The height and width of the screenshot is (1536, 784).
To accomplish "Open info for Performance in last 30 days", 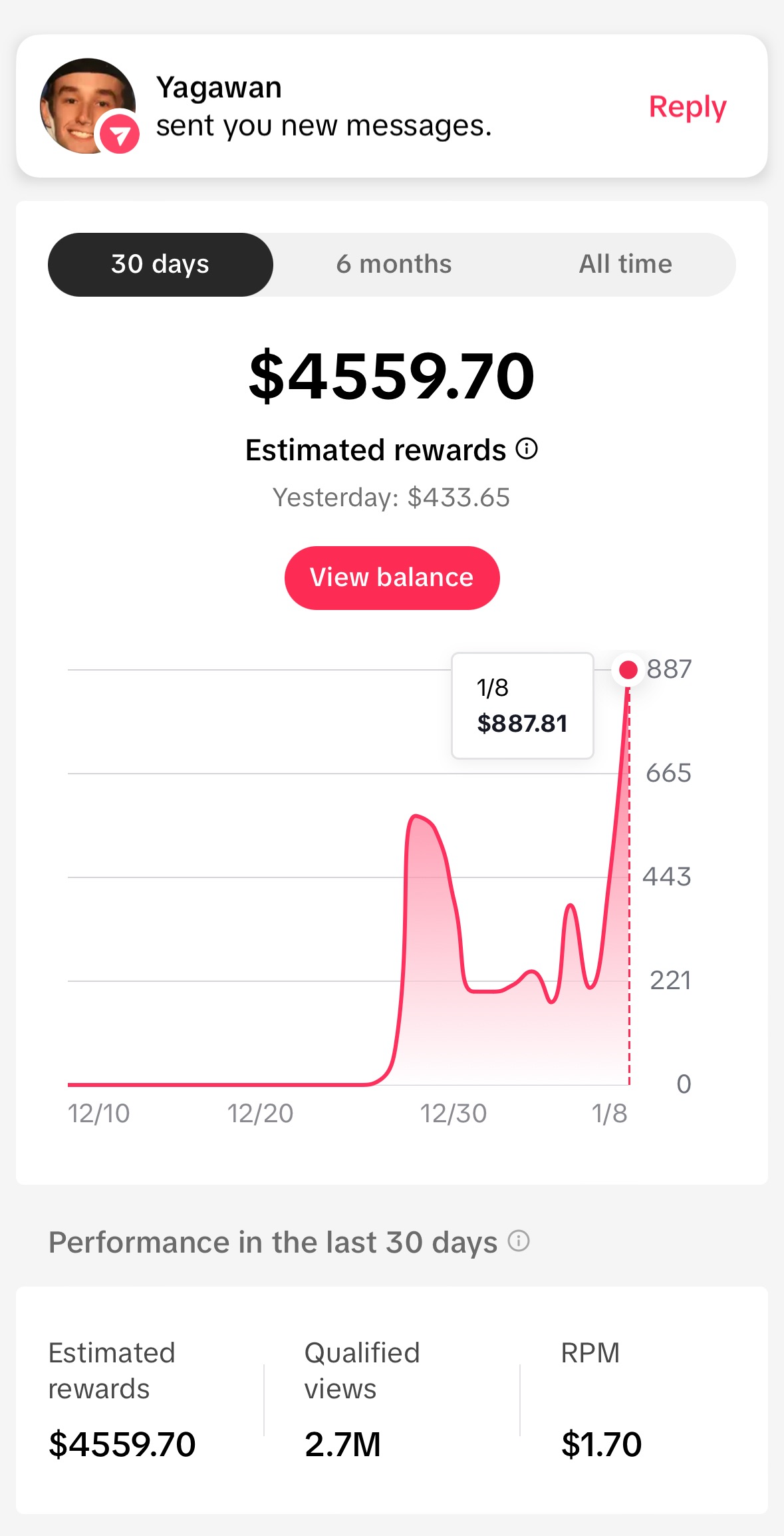I will click(519, 1241).
